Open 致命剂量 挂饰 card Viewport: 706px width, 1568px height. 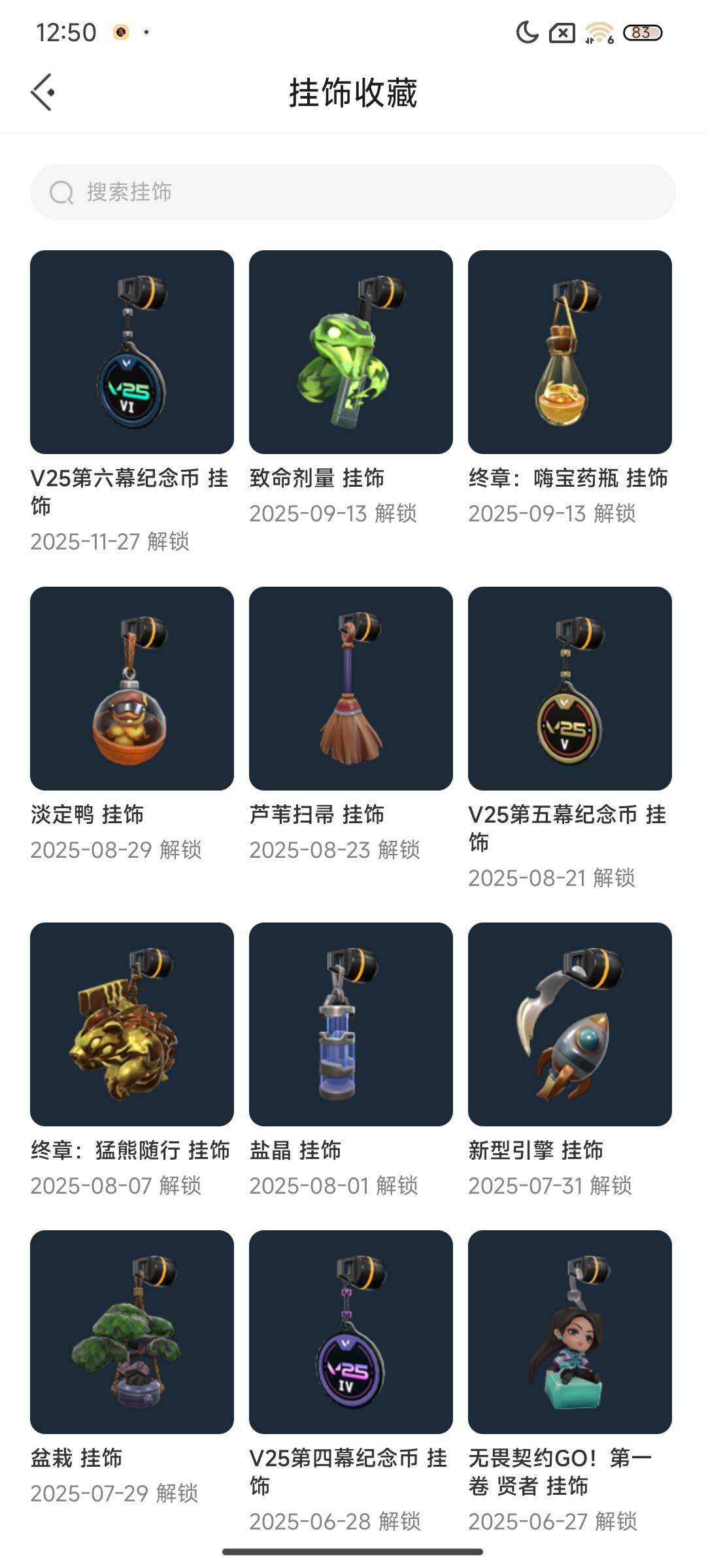pos(351,352)
